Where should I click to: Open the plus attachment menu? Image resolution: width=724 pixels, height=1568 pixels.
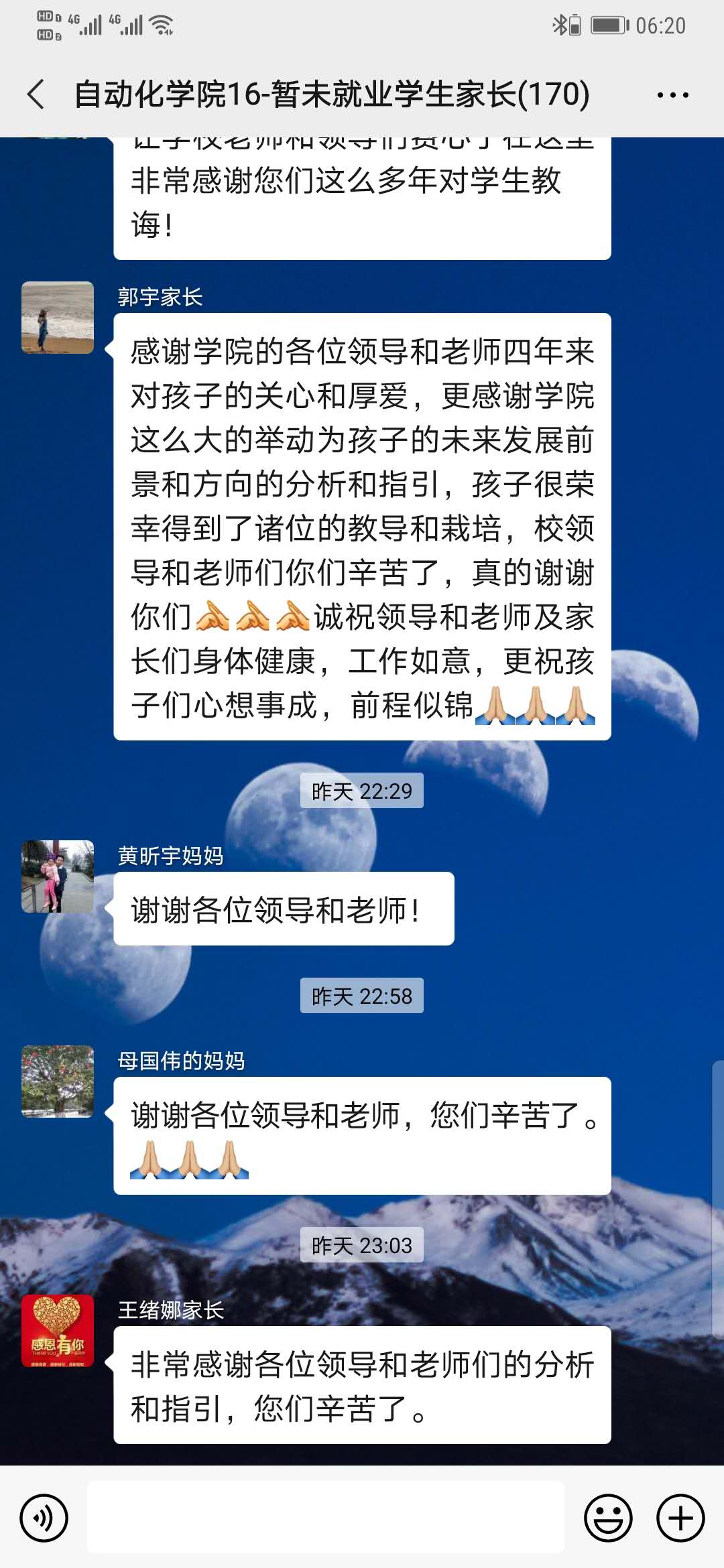click(680, 1518)
